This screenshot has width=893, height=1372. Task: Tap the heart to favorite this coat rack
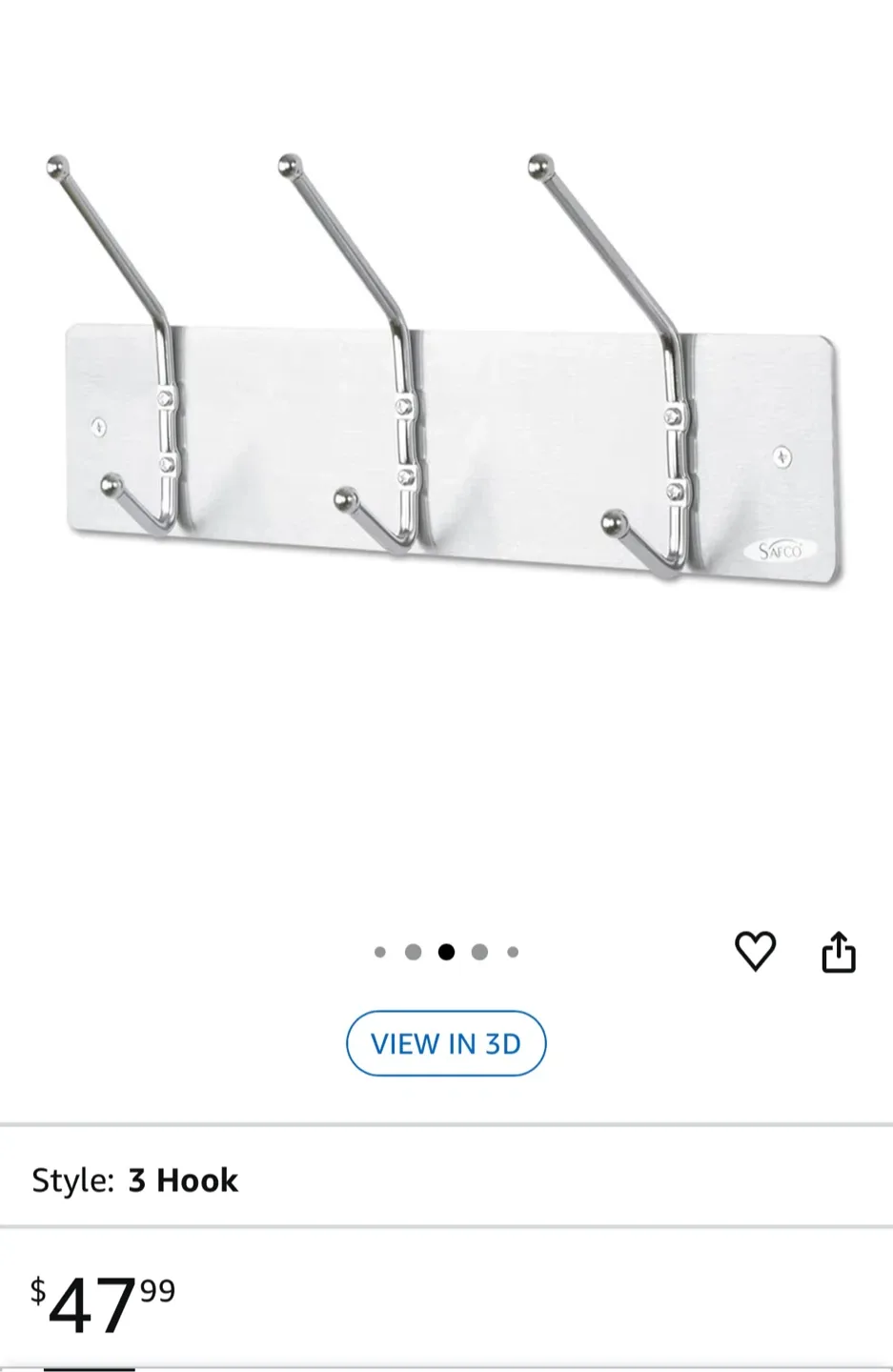(756, 951)
